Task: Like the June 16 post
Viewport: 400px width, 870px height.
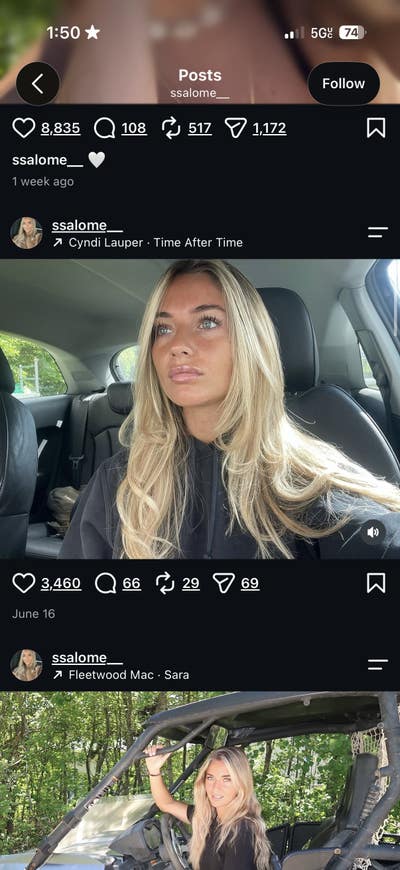Action: point(24,583)
